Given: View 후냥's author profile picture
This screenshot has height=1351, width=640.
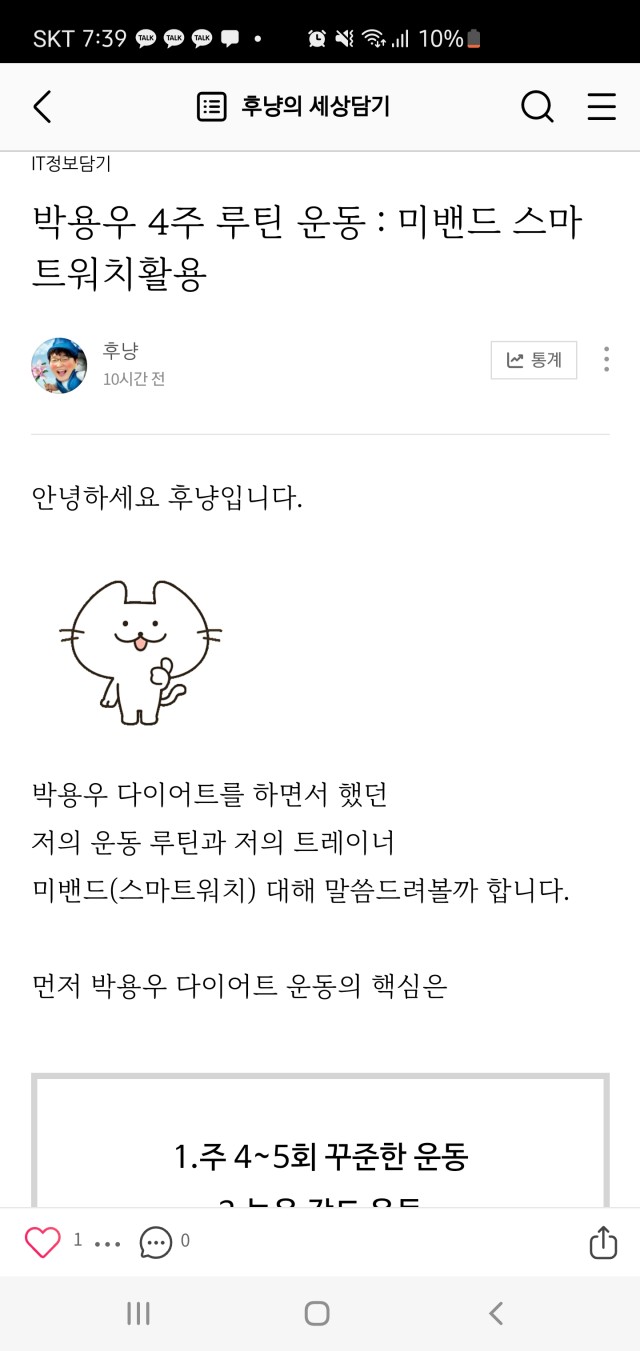Looking at the screenshot, I should [x=59, y=365].
